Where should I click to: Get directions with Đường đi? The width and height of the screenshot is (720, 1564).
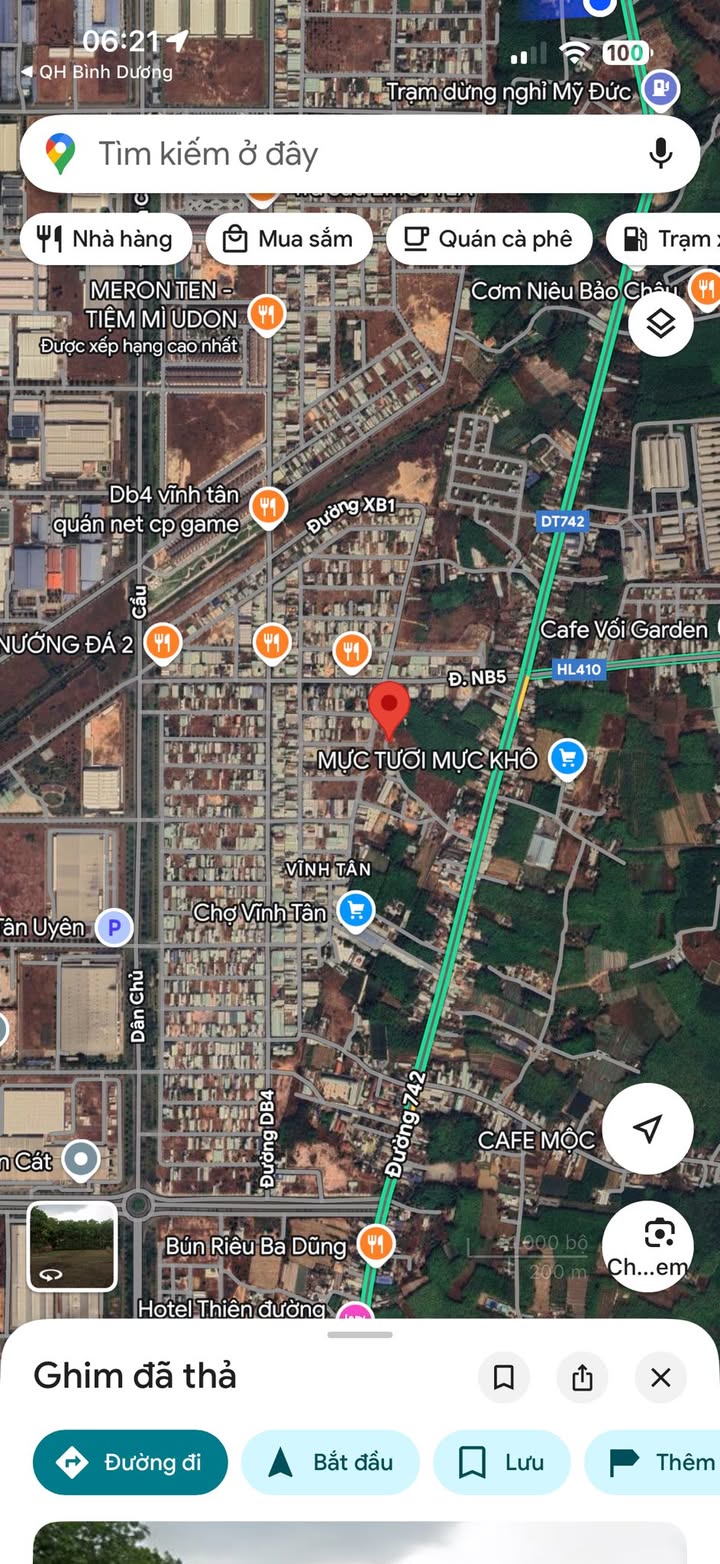click(130, 1462)
